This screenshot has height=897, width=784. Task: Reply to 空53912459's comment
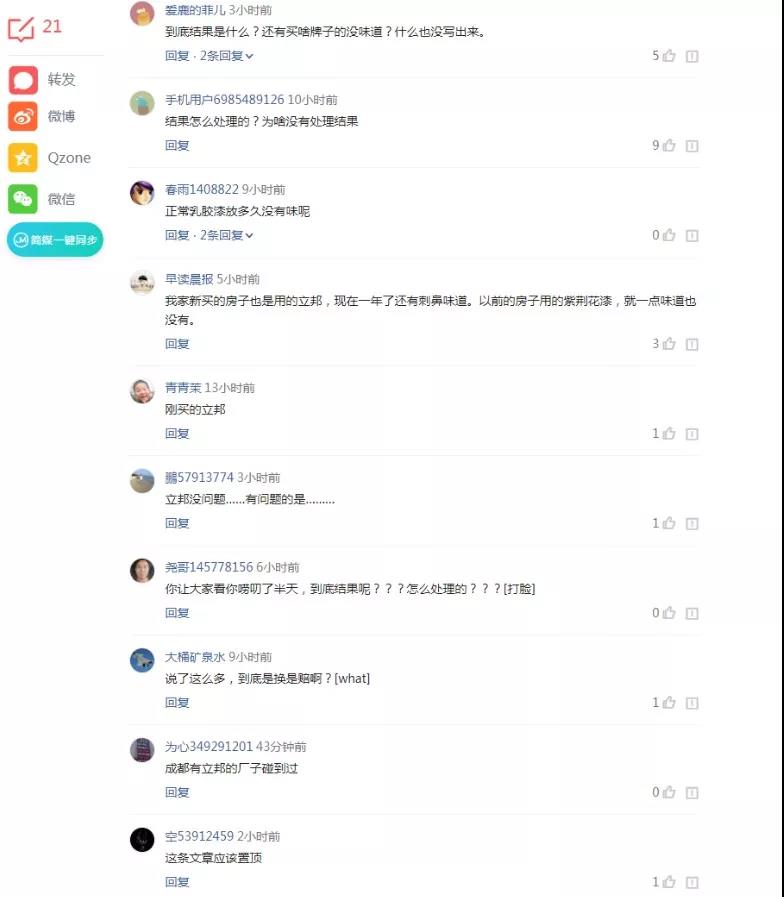click(x=177, y=881)
